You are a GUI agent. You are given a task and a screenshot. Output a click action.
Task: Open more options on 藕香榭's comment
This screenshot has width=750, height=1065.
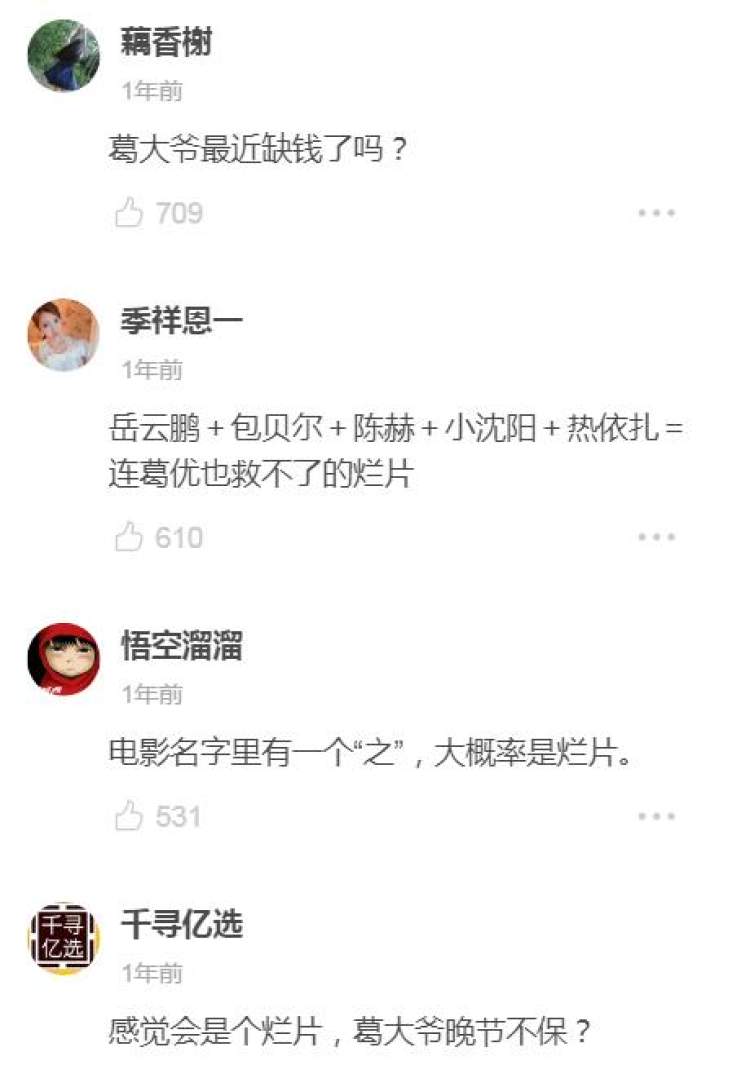tap(656, 213)
